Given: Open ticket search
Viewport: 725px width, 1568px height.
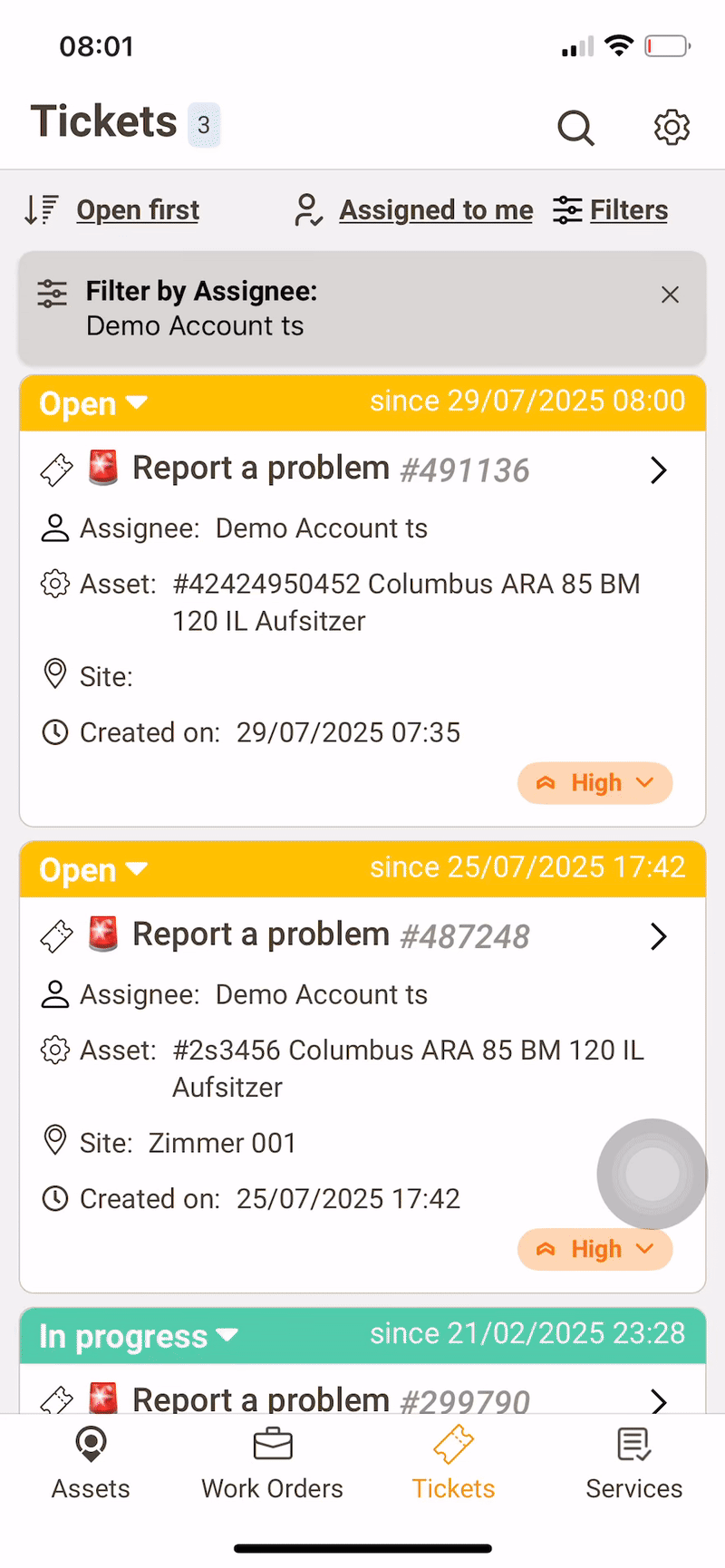Looking at the screenshot, I should [x=575, y=128].
